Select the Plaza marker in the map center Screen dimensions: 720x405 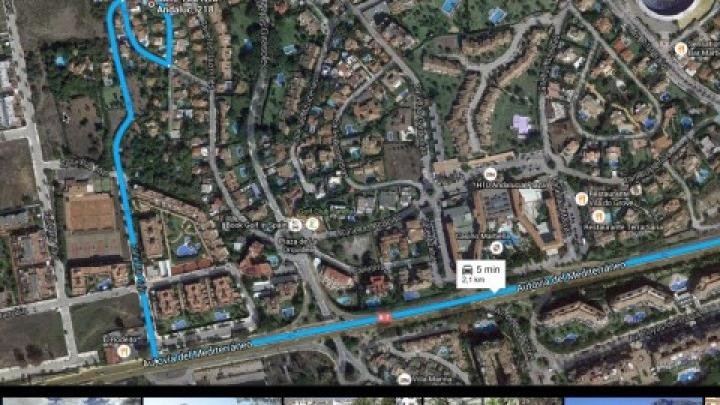(x=312, y=223)
